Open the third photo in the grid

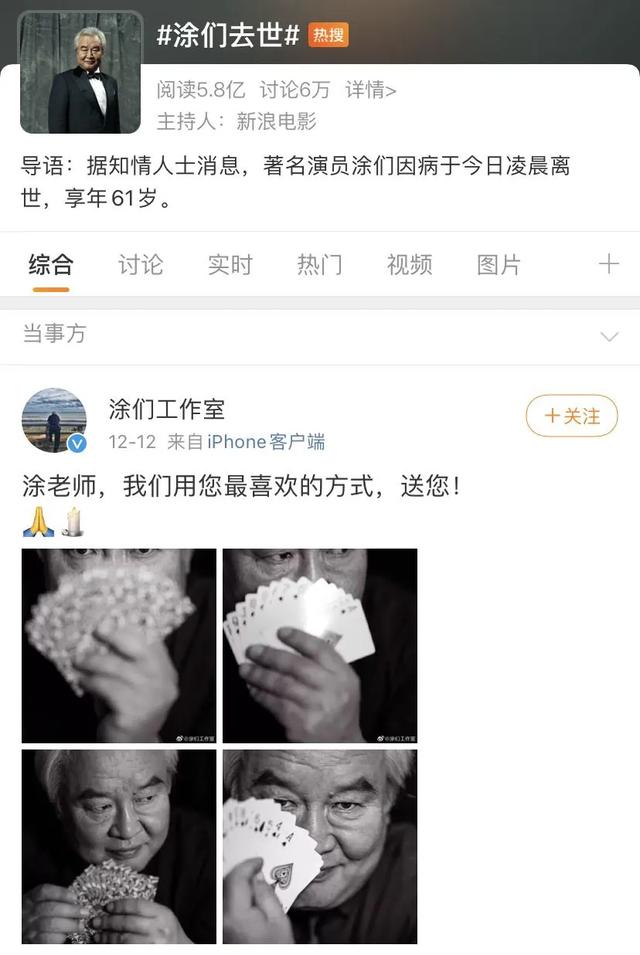119,846
